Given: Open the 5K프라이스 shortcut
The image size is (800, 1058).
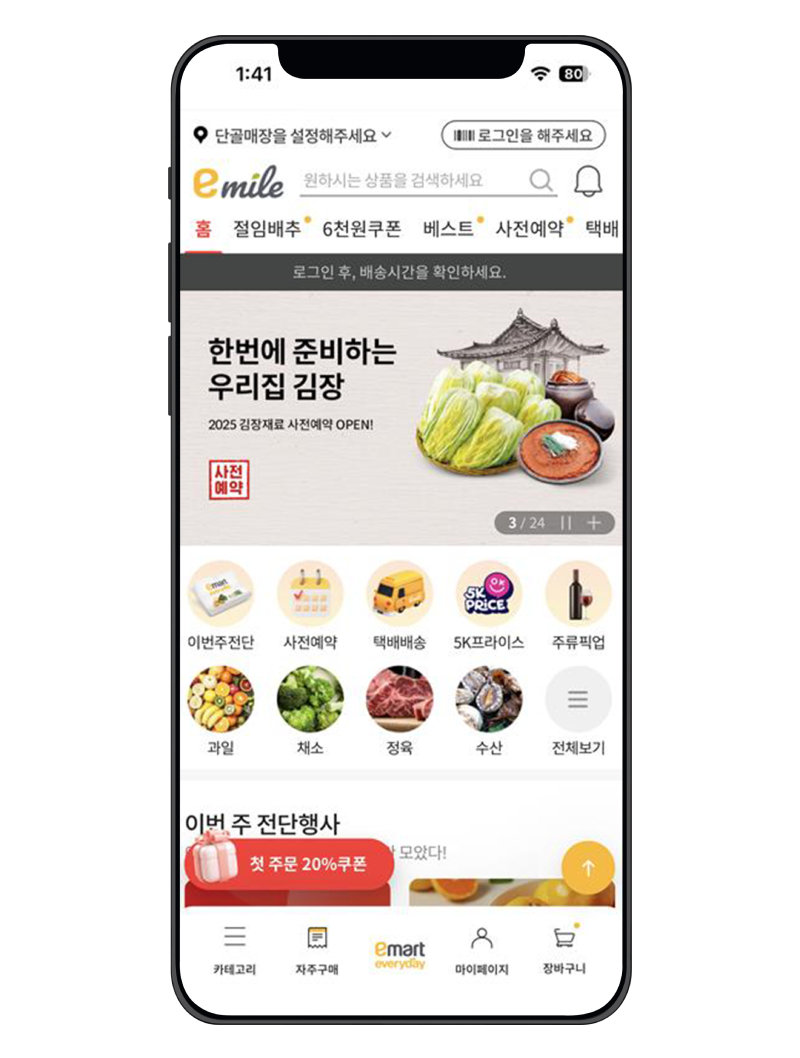Looking at the screenshot, I should [488, 605].
